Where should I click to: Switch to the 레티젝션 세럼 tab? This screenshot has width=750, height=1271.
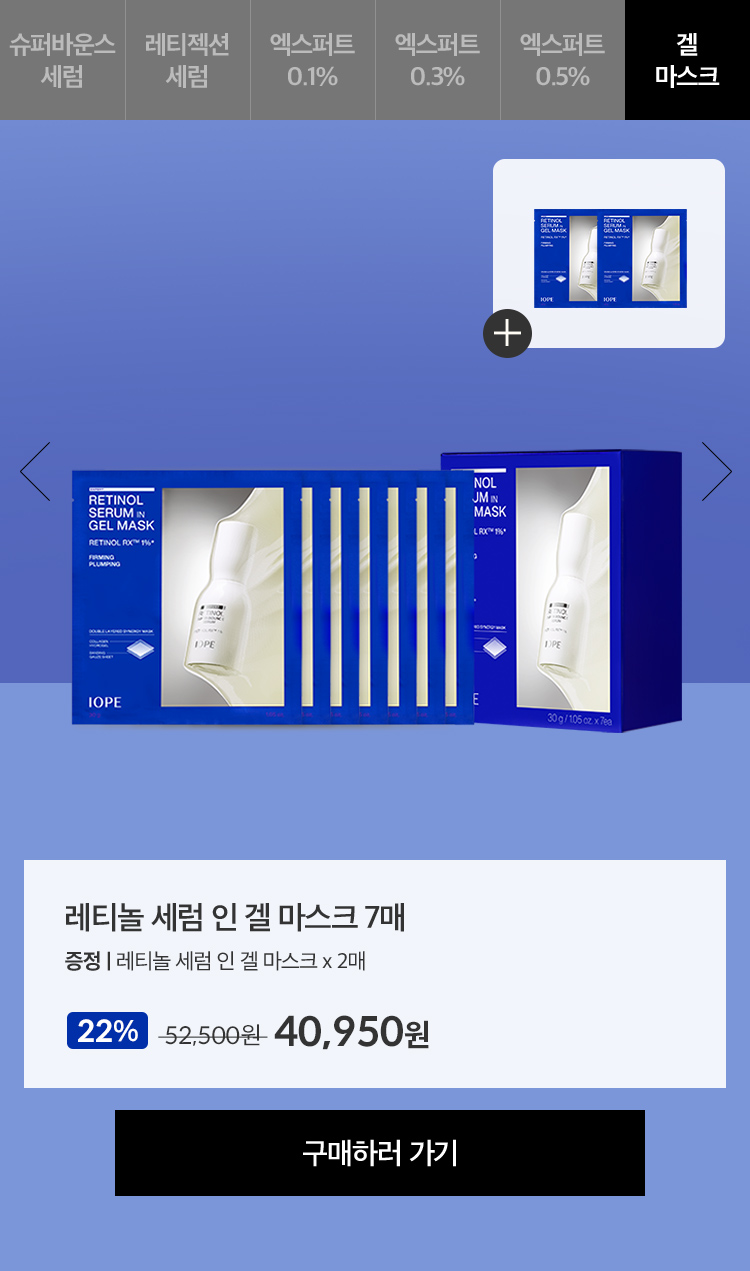coord(187,60)
